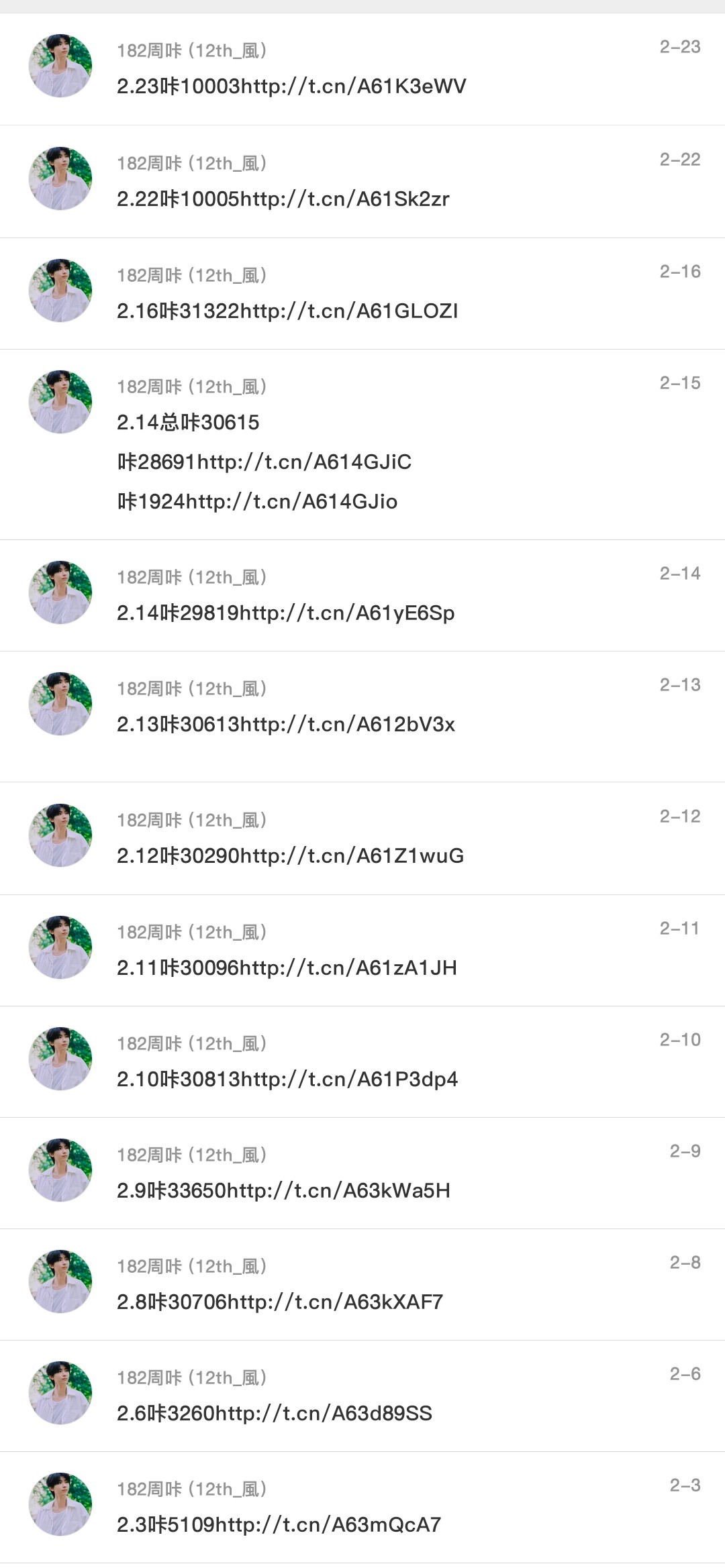Visit link t.cn/A61yE6Sp from 2-14
This screenshot has width=725, height=1568.
point(347,613)
